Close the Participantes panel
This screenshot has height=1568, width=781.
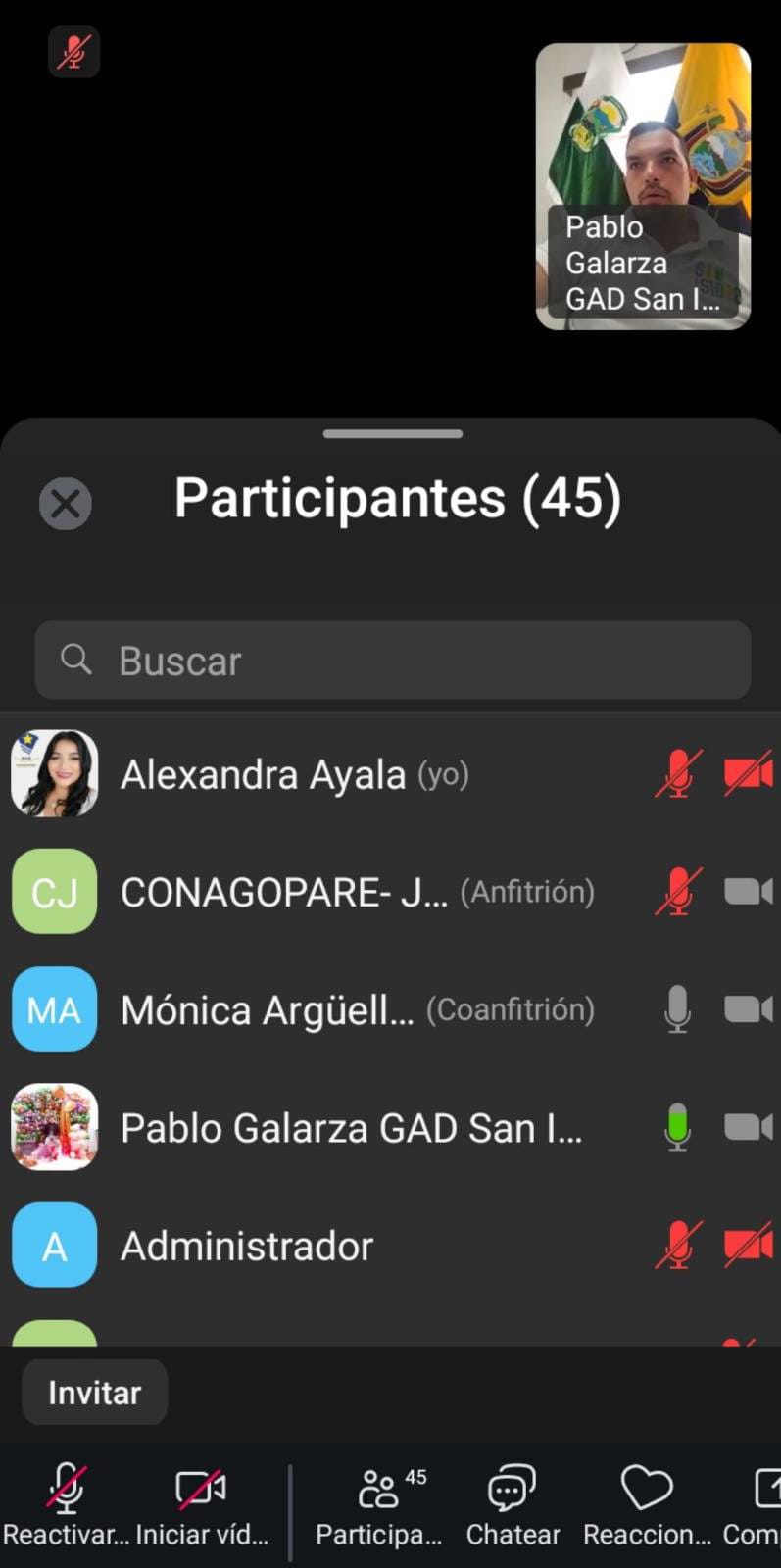coord(65,504)
